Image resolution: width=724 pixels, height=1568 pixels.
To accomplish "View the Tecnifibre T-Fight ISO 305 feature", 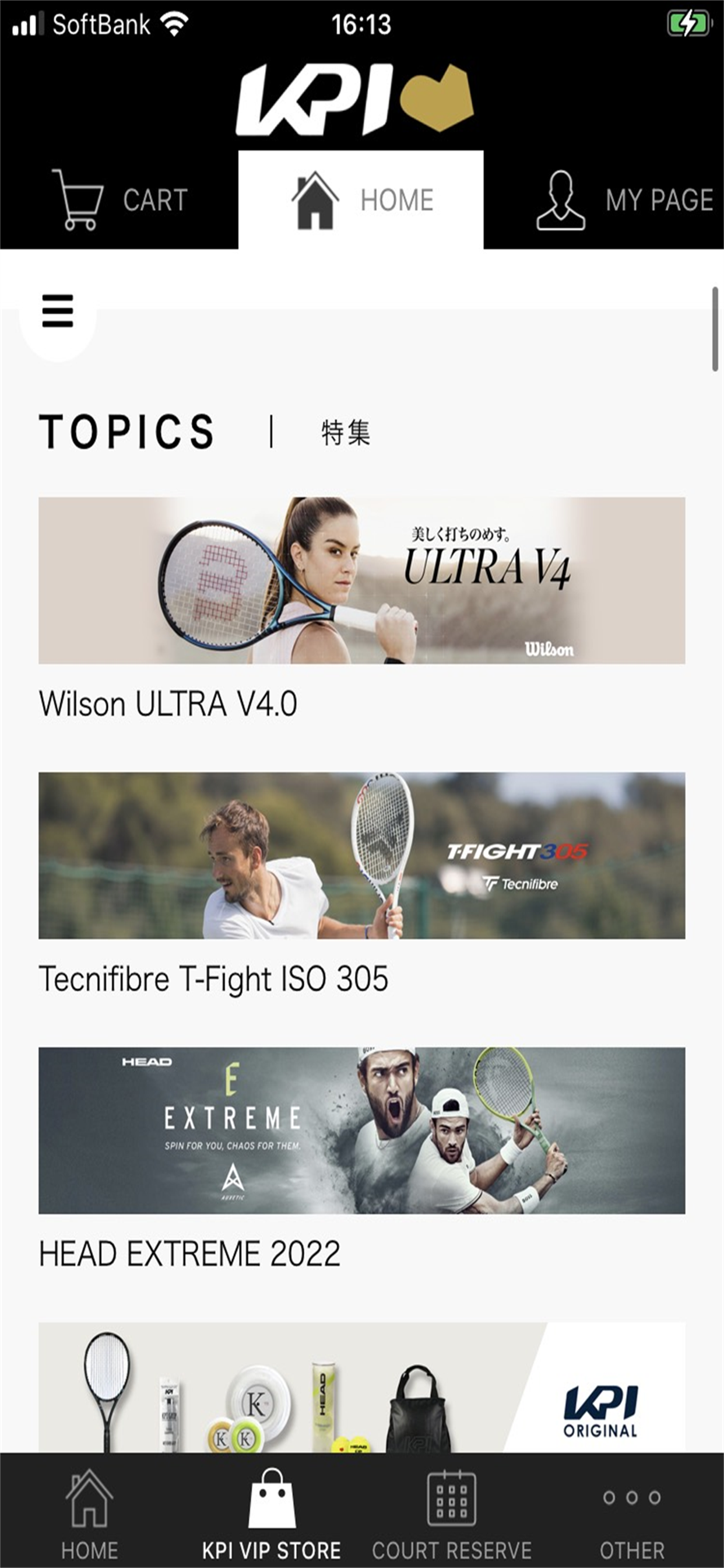I will 361,855.
